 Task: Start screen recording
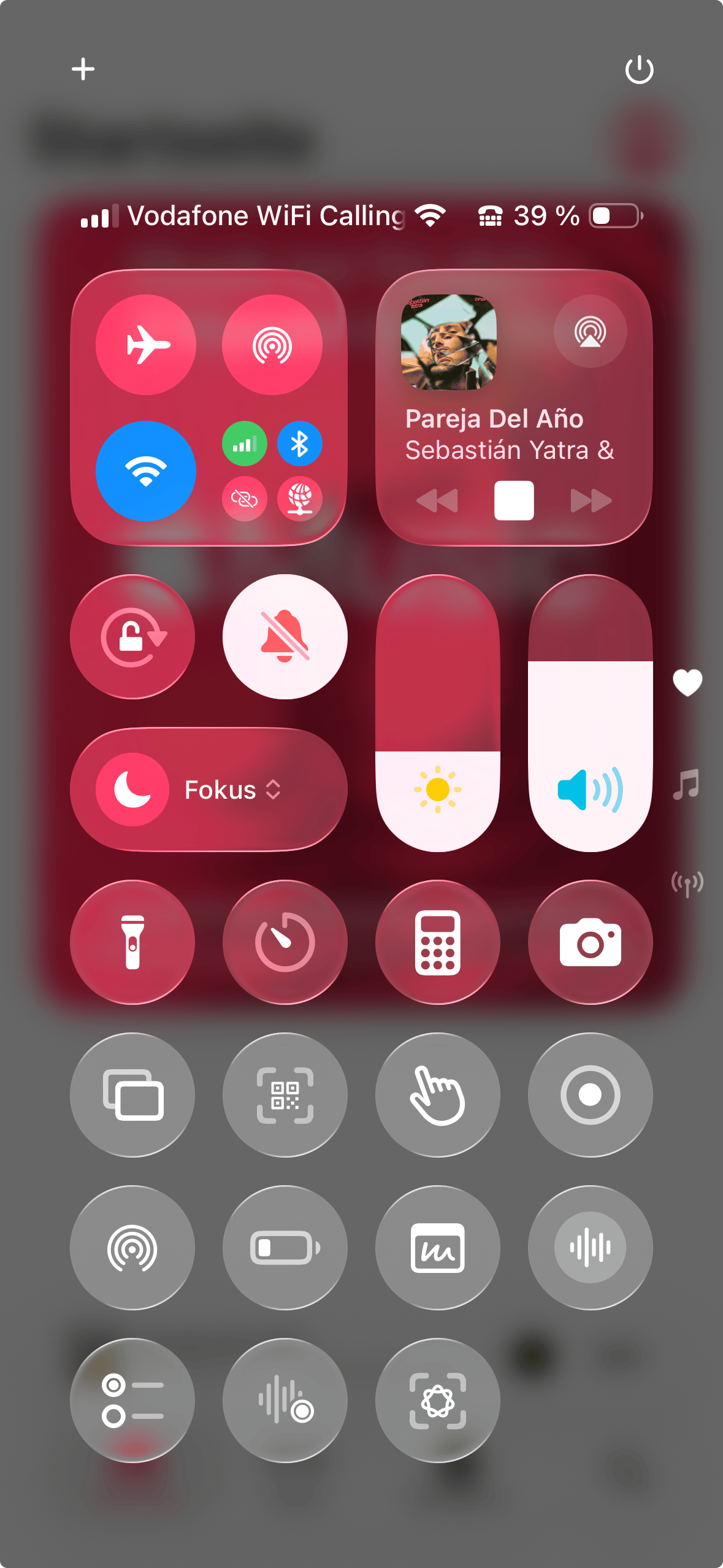pyautogui.click(x=590, y=1095)
